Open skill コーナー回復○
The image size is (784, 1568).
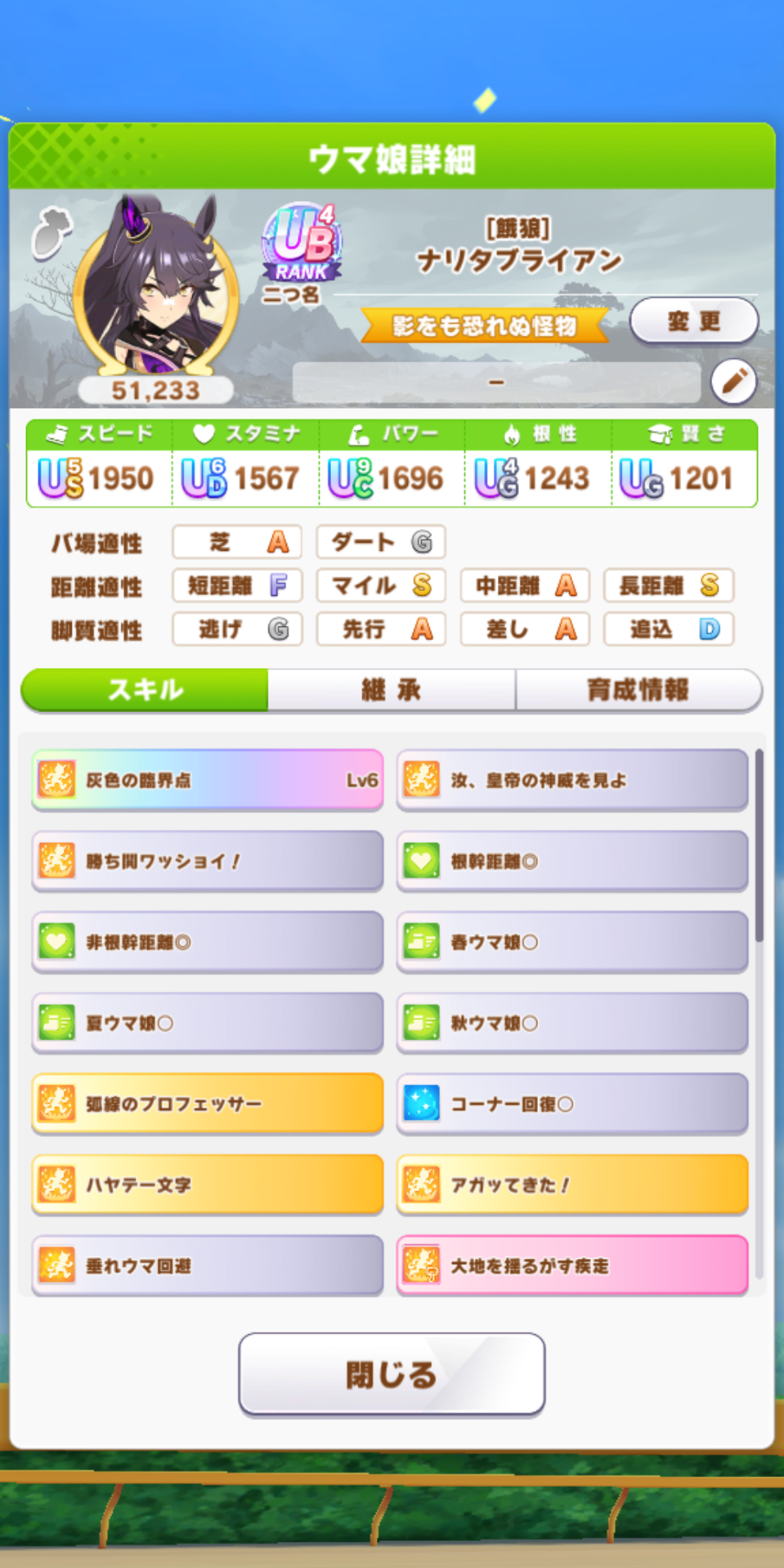pos(573,1104)
